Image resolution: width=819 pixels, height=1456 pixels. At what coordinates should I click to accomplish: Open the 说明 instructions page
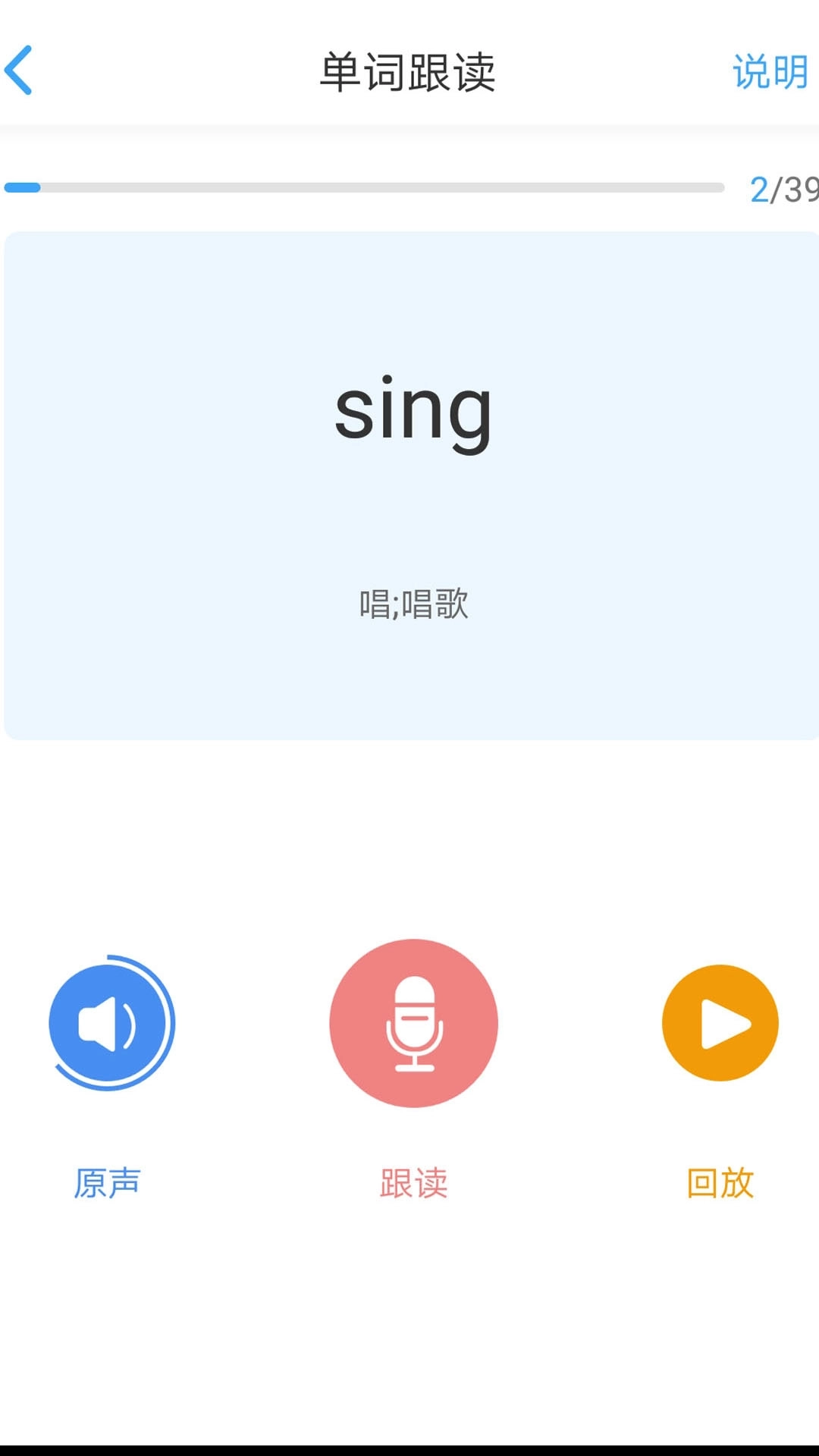click(769, 72)
